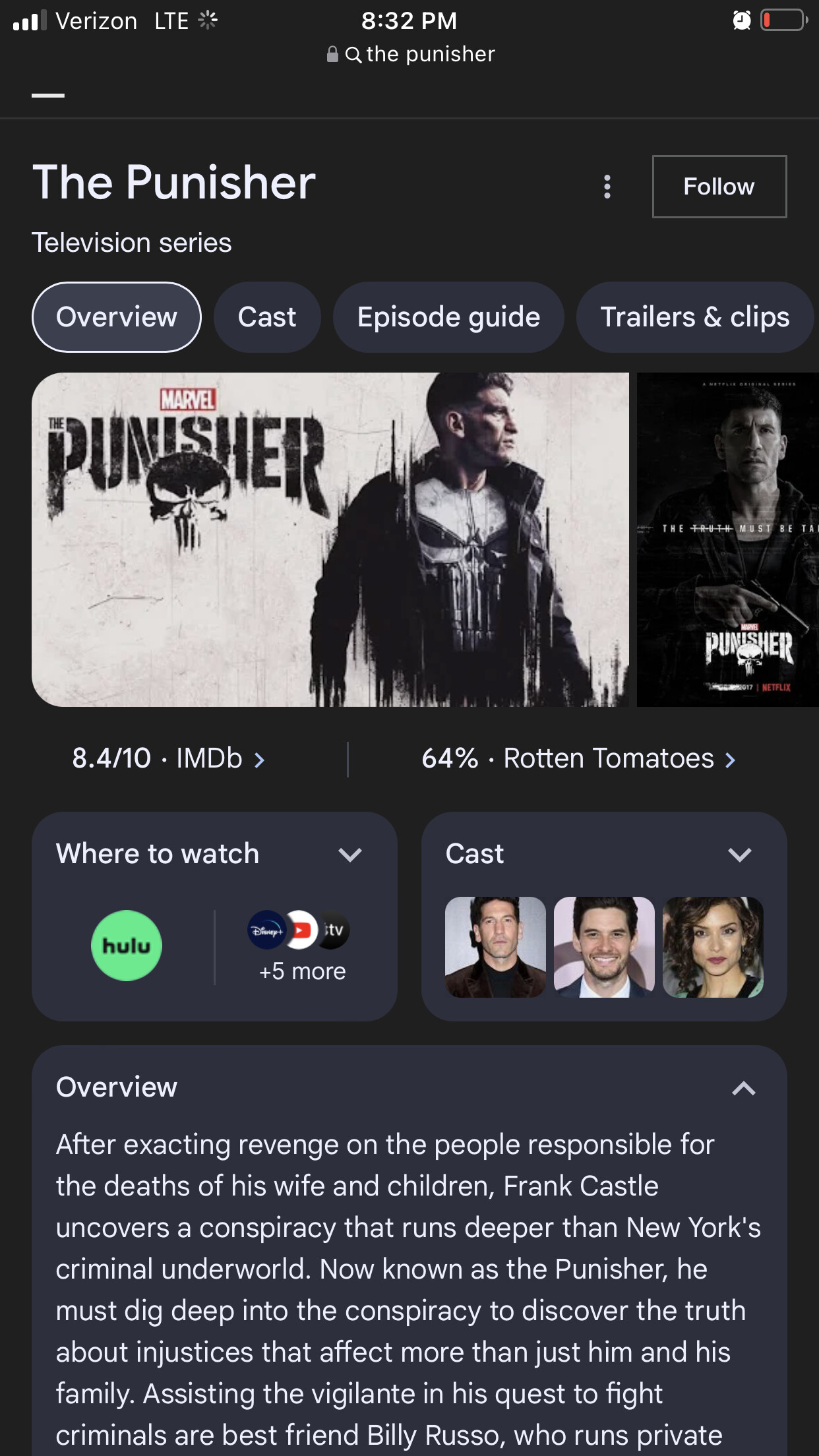819x1456 pixels.
Task: Open the Episode guide chip
Action: (448, 317)
